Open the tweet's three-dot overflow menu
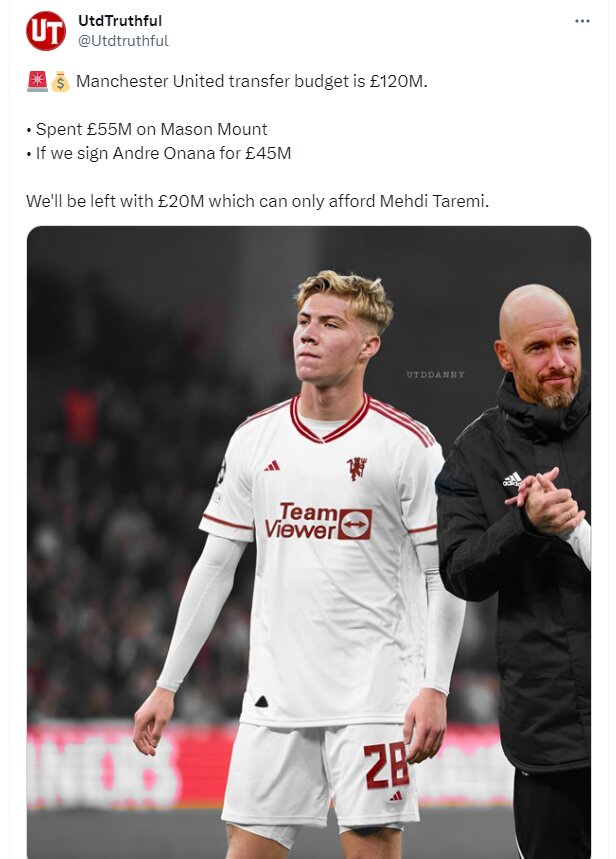 pos(582,21)
